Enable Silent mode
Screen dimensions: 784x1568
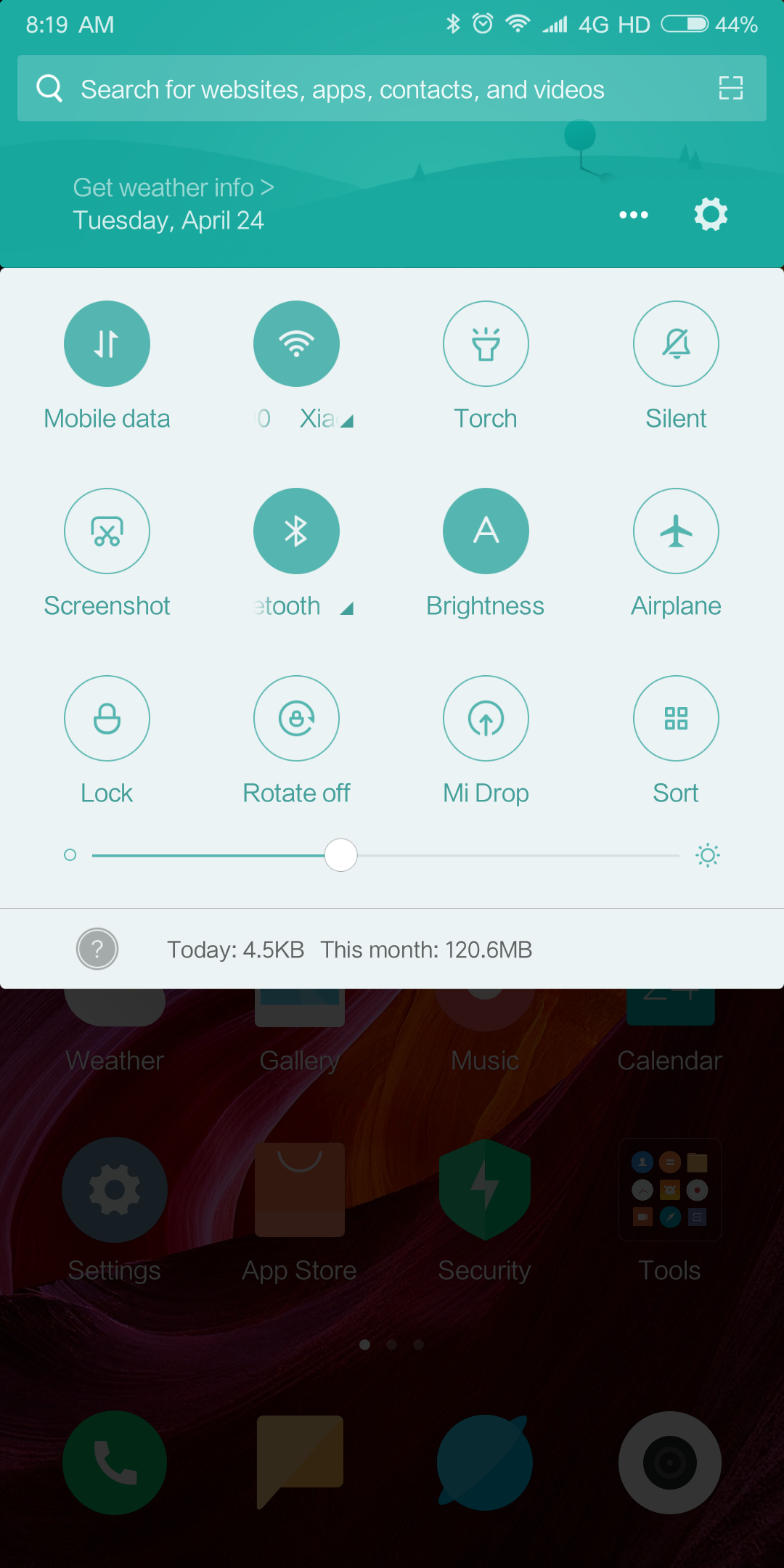click(676, 343)
